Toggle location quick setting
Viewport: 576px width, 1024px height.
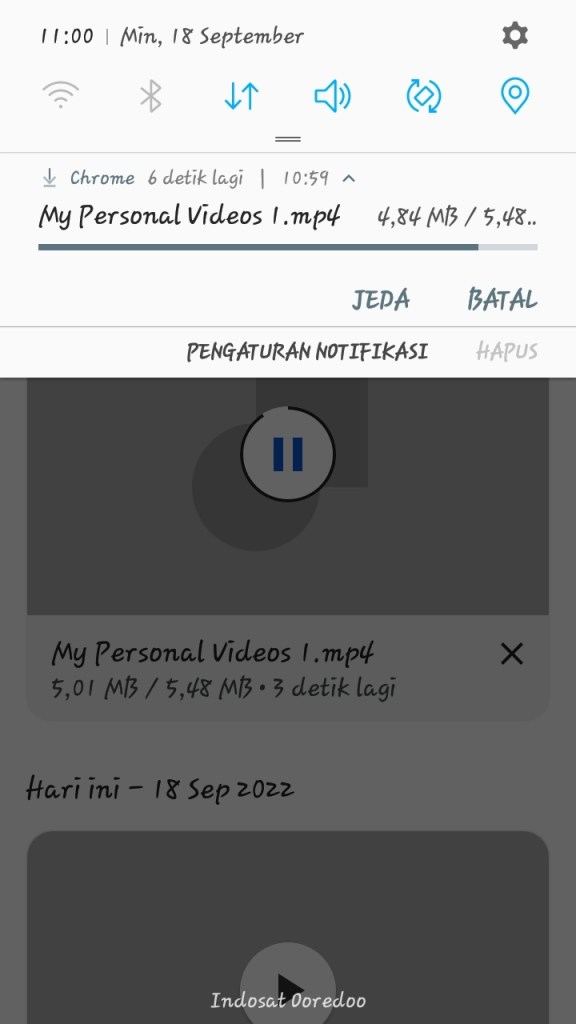click(x=515, y=96)
